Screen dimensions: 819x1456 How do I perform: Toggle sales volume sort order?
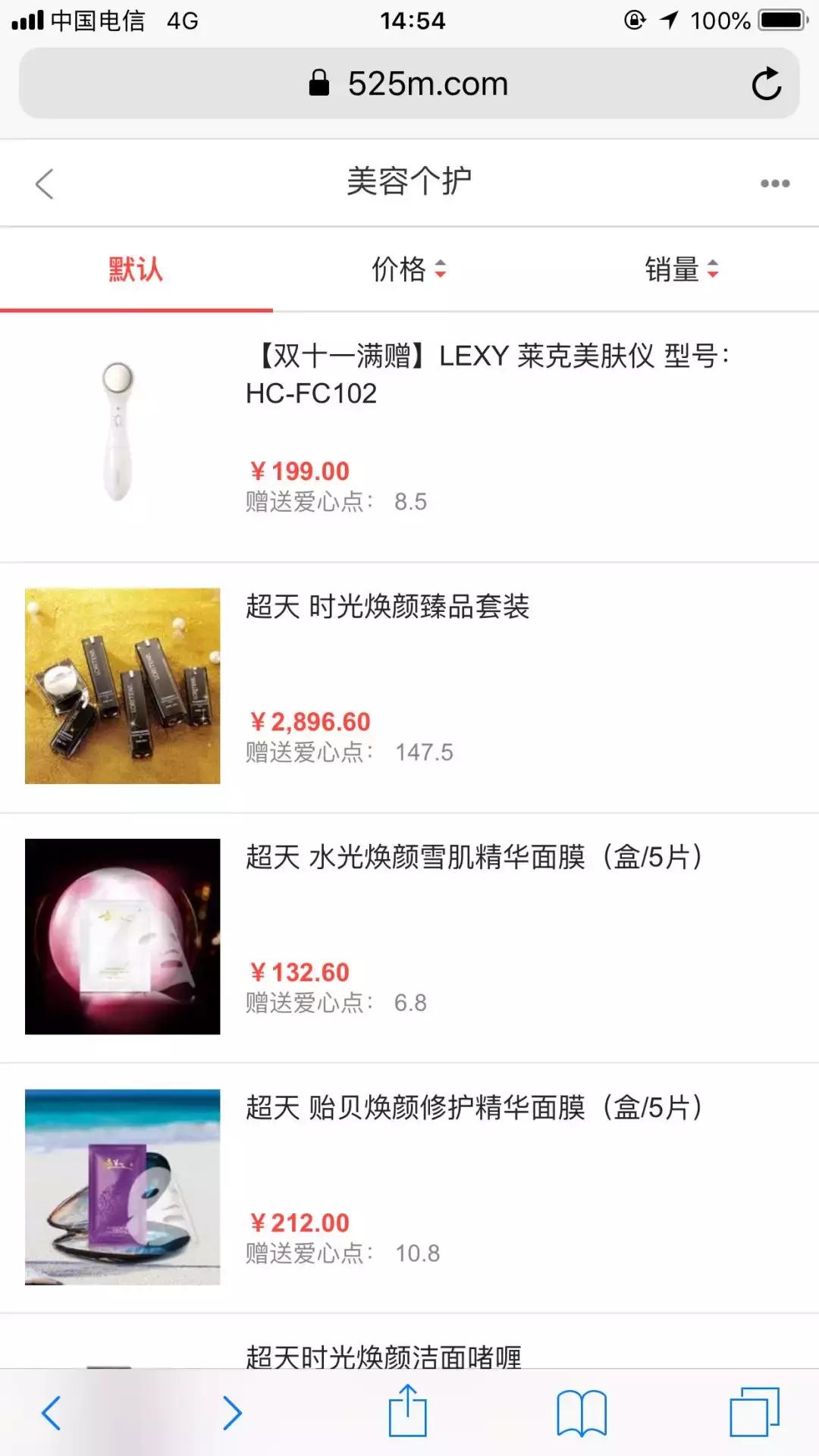(711, 269)
